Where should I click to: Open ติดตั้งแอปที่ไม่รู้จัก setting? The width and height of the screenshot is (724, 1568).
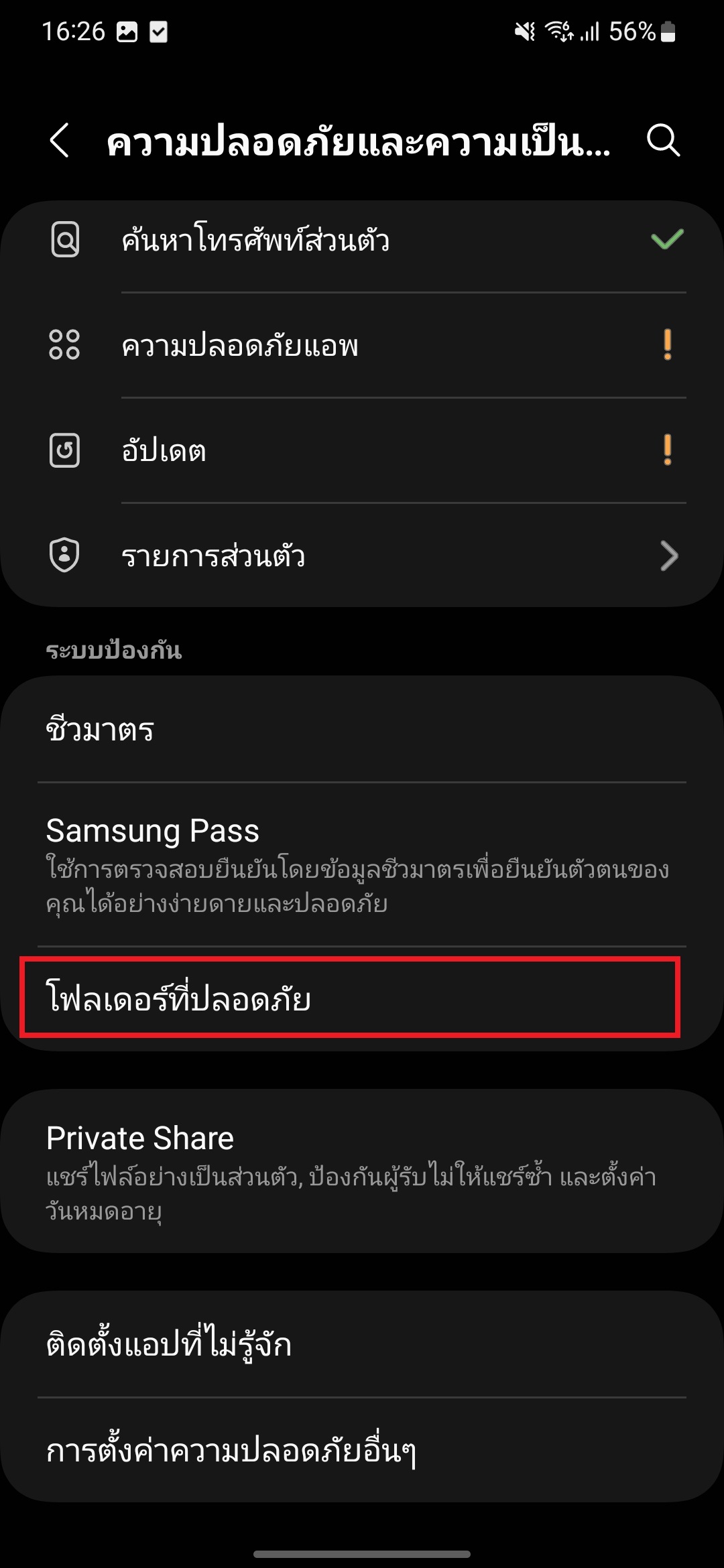(362, 1344)
